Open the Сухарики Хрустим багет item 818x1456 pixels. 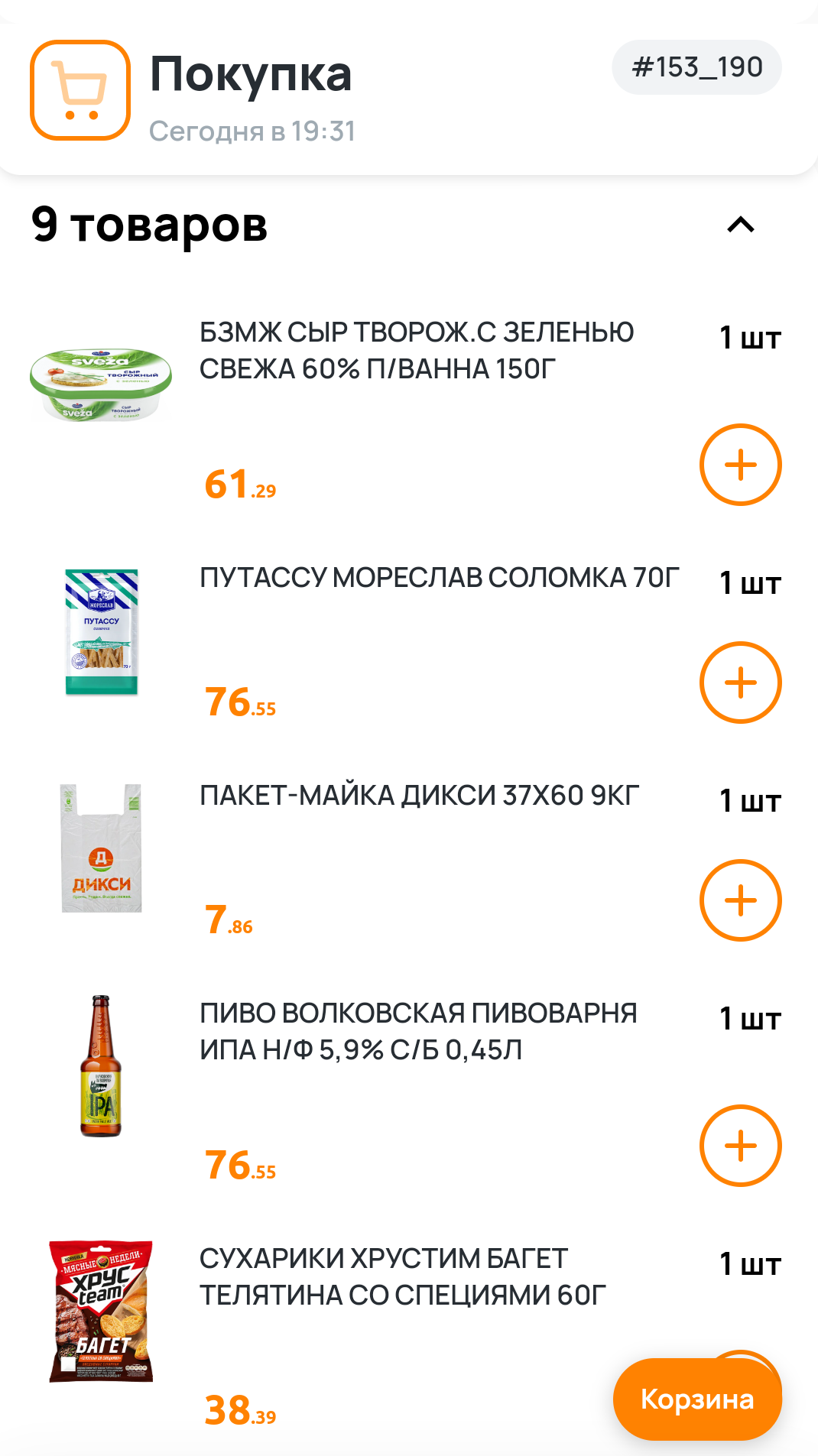[x=402, y=1276]
